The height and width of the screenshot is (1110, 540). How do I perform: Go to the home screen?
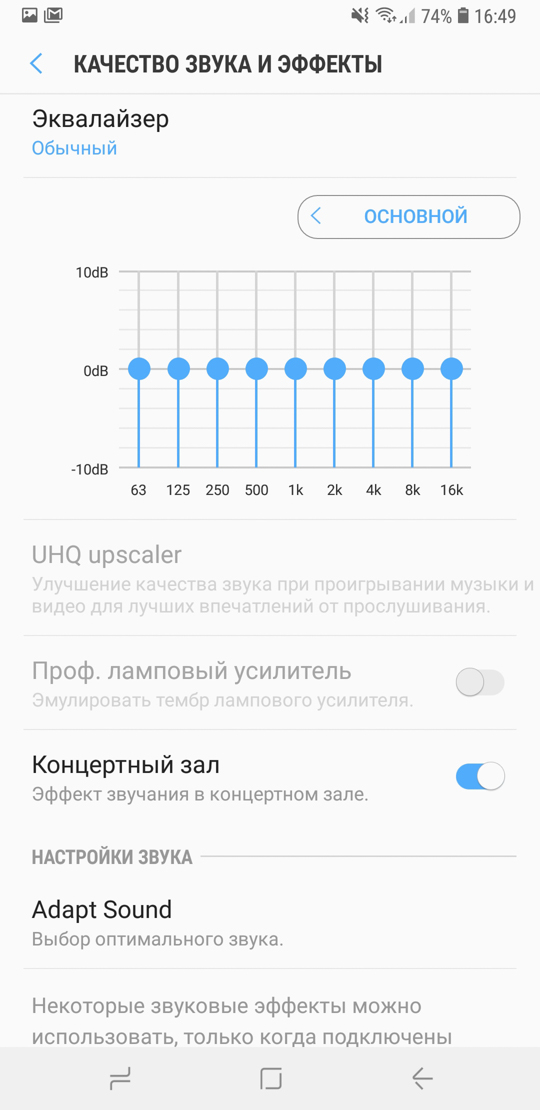pyautogui.click(x=270, y=1078)
